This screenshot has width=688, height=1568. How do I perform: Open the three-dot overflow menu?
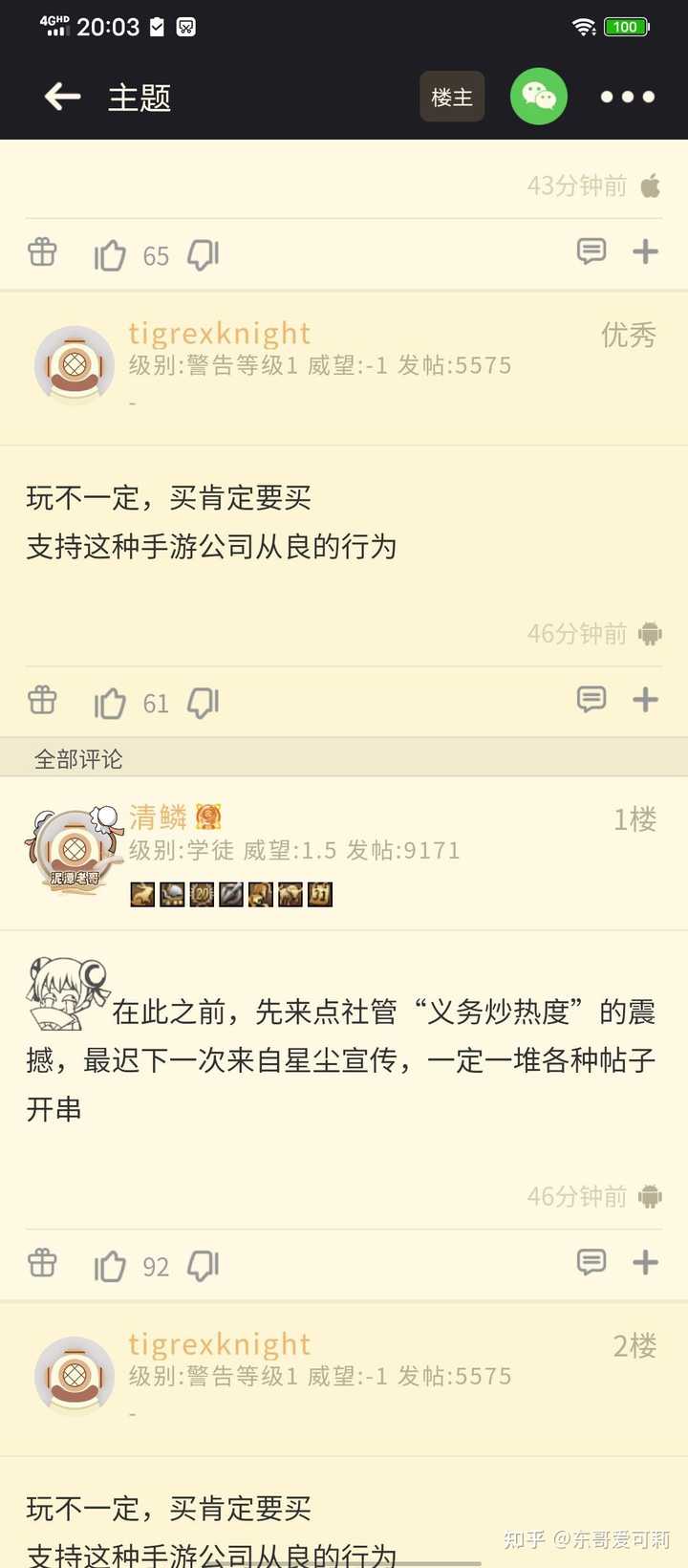tap(627, 97)
